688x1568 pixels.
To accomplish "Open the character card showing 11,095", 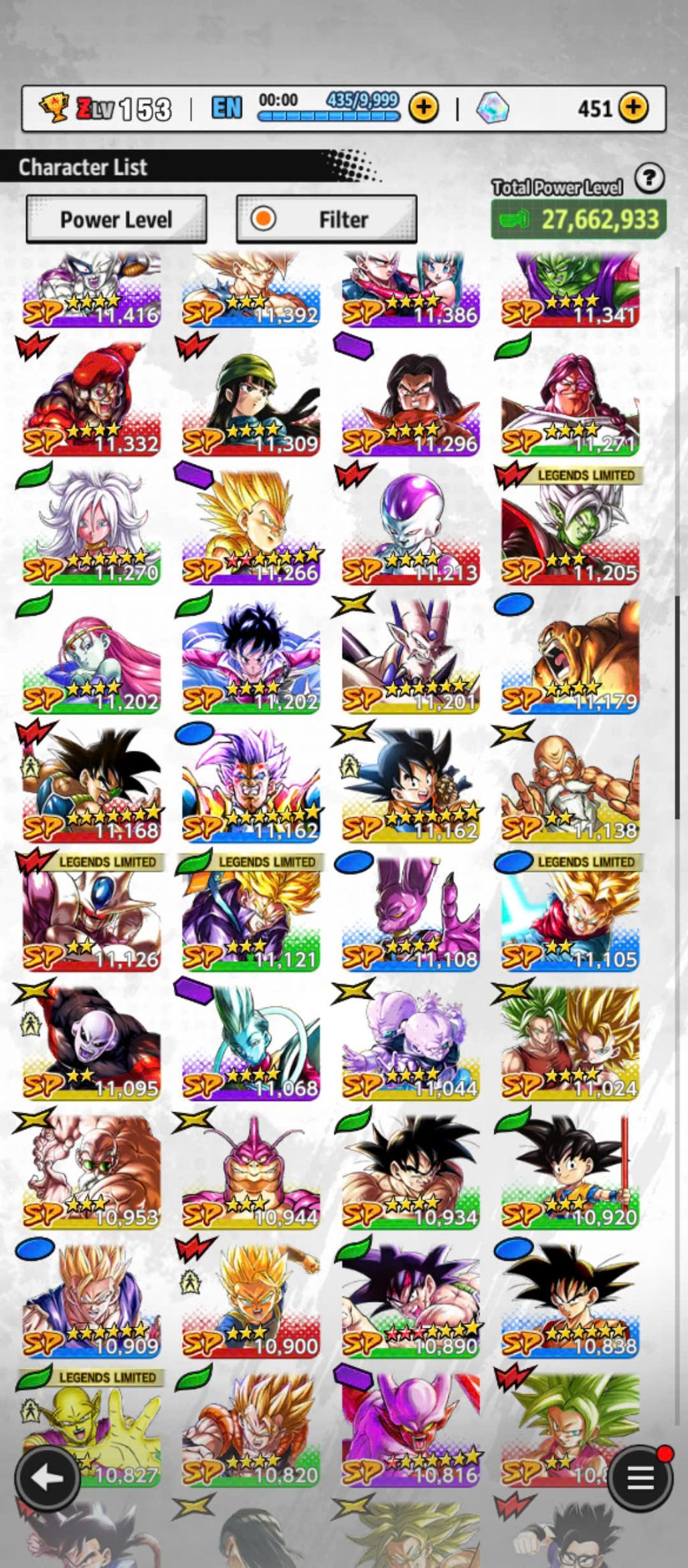I will tap(92, 1046).
